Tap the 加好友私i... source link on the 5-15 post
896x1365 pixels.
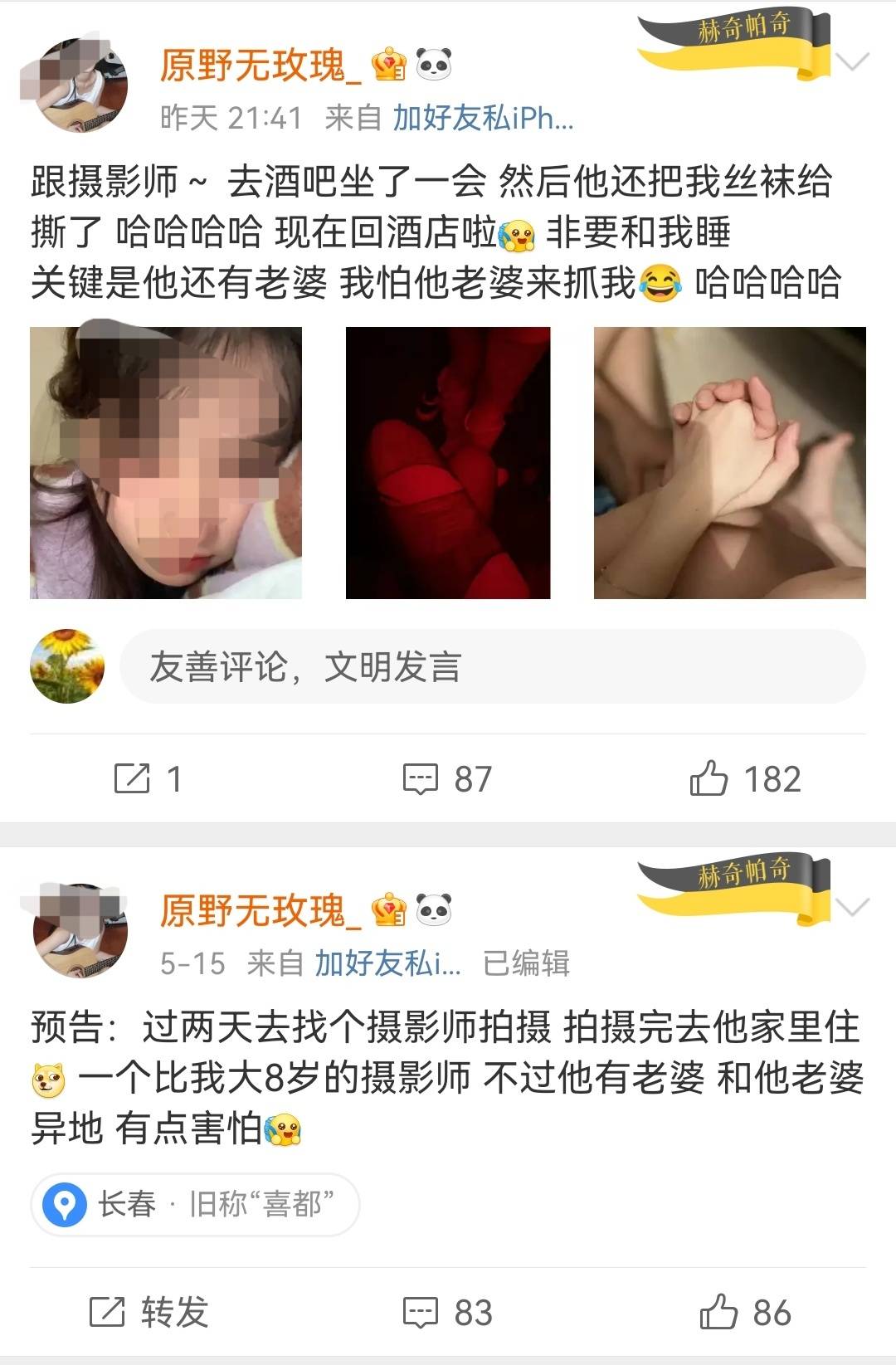387,963
